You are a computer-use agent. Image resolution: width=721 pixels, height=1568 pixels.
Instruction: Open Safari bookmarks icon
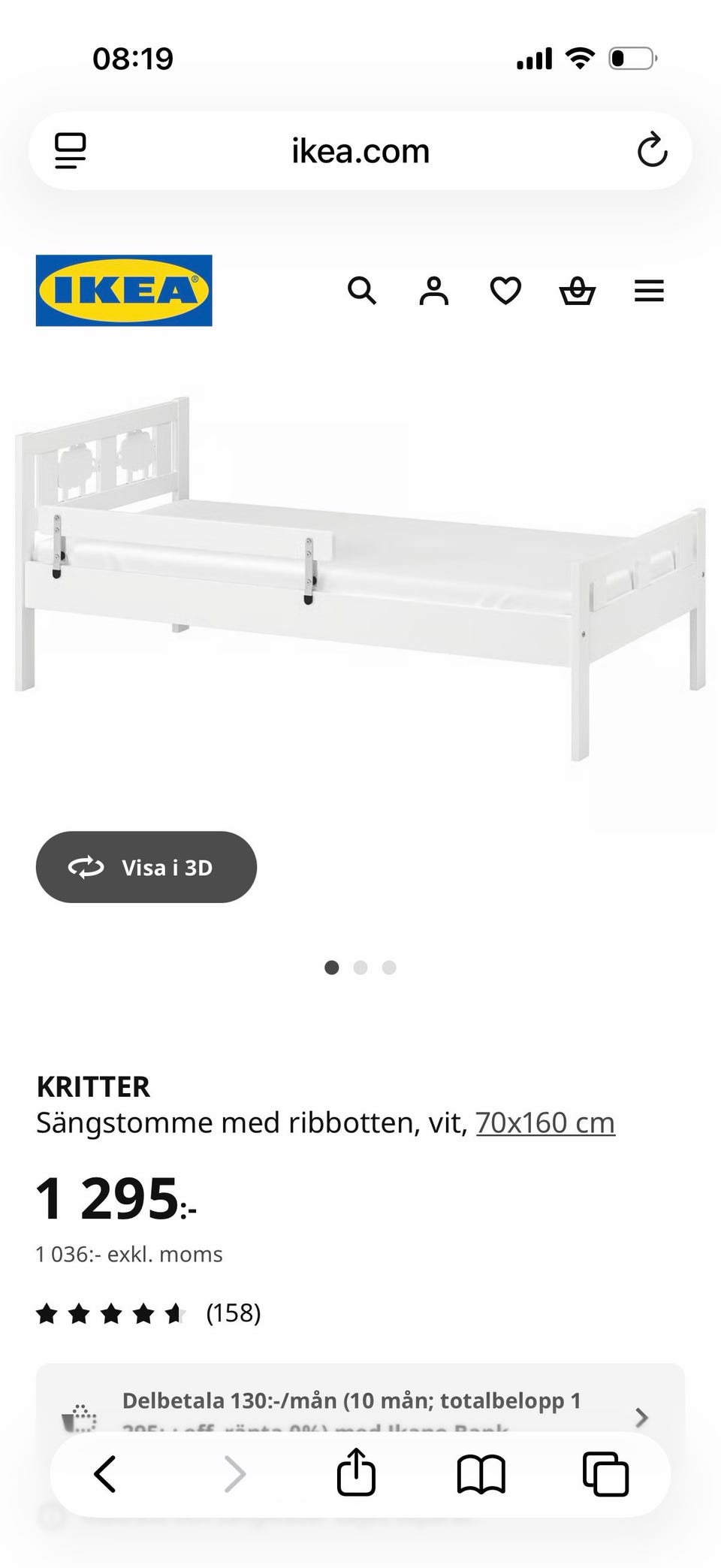481,1473
